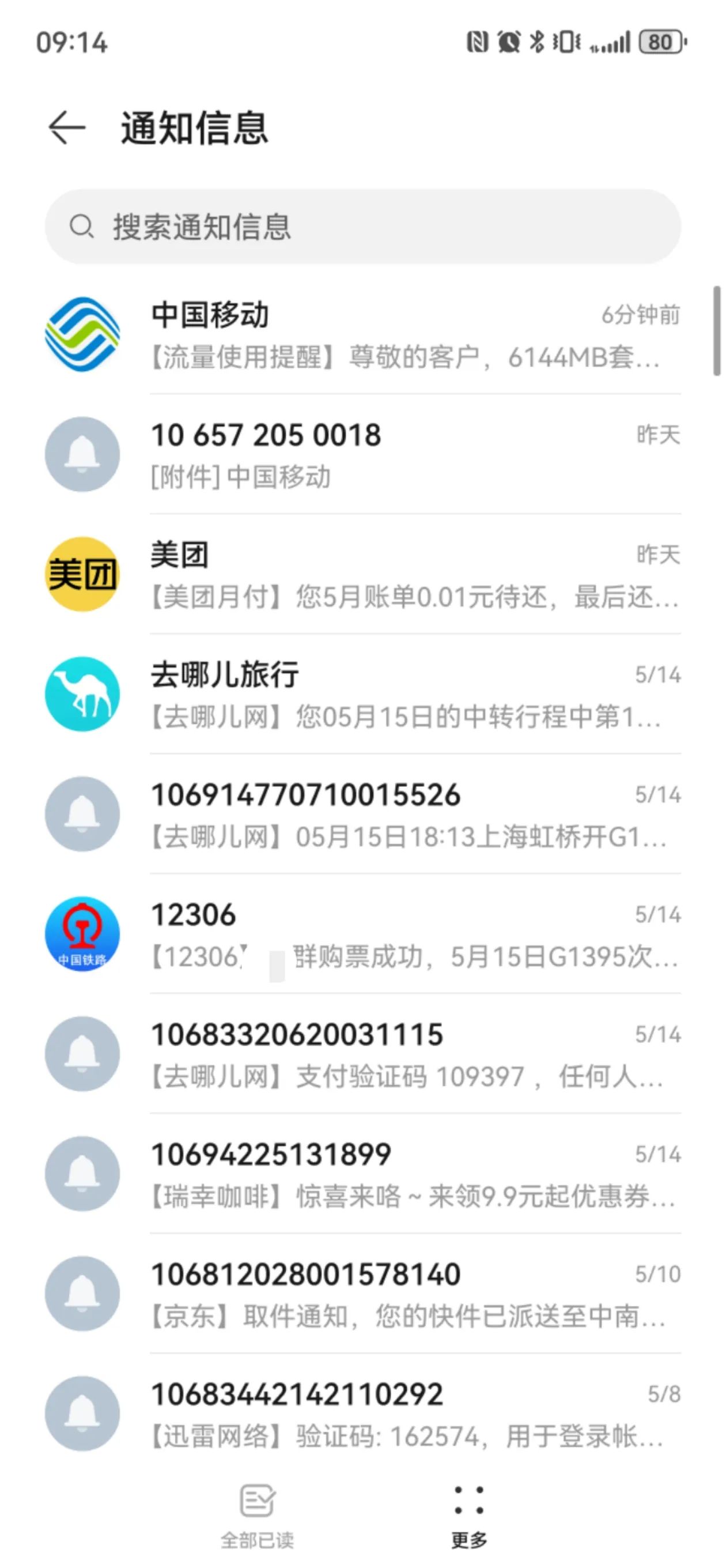Screen dimensions: 726x1568
Task: Open the message from 106914770710015526
Action: click(414, 815)
